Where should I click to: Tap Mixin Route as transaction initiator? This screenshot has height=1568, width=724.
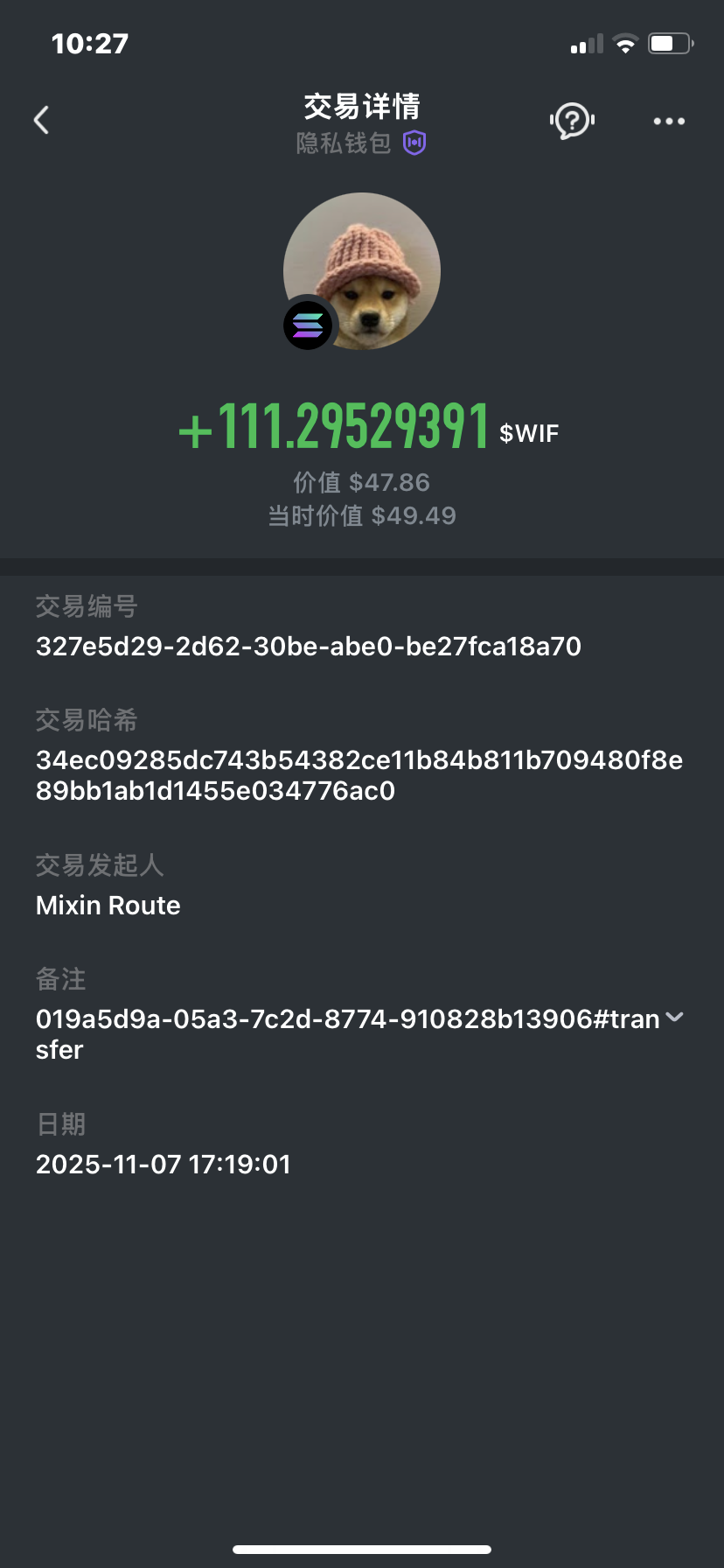pos(107,905)
